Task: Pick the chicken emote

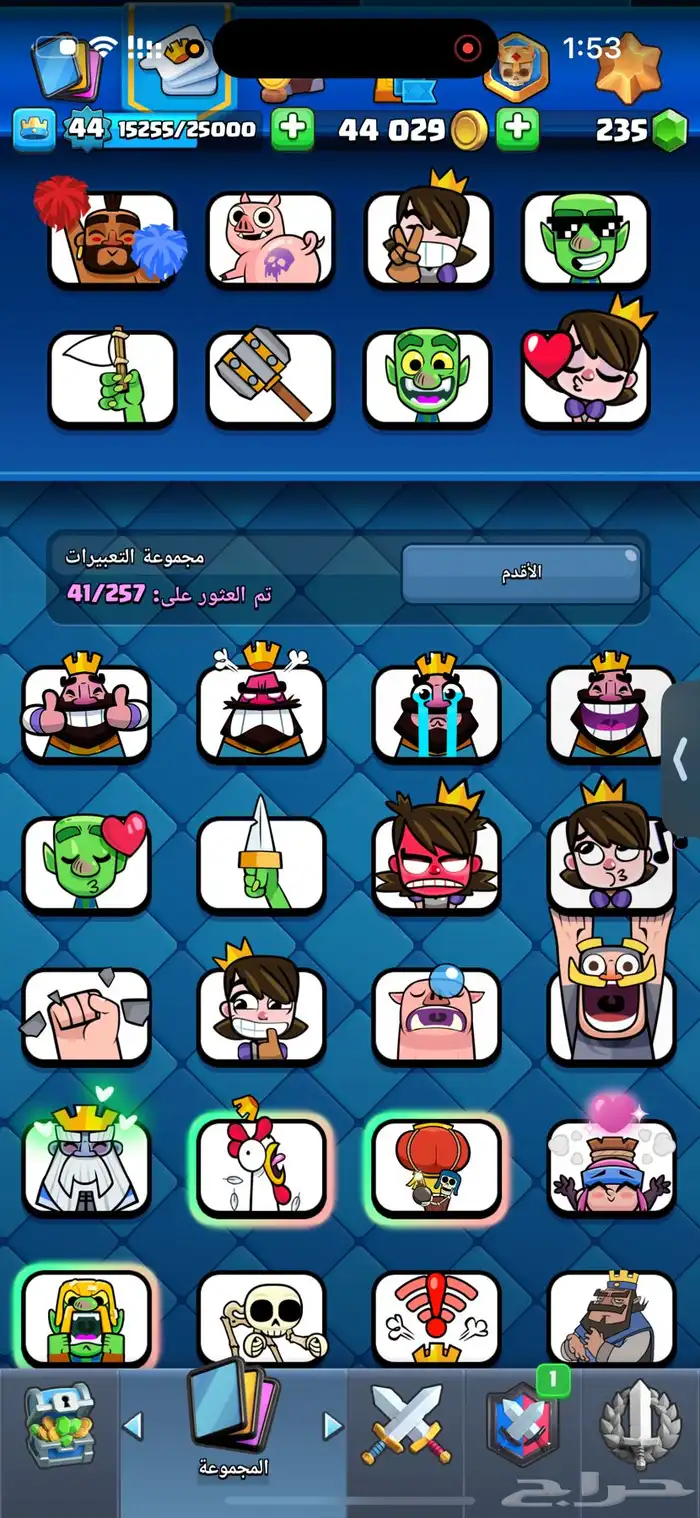Action: click(261, 1166)
